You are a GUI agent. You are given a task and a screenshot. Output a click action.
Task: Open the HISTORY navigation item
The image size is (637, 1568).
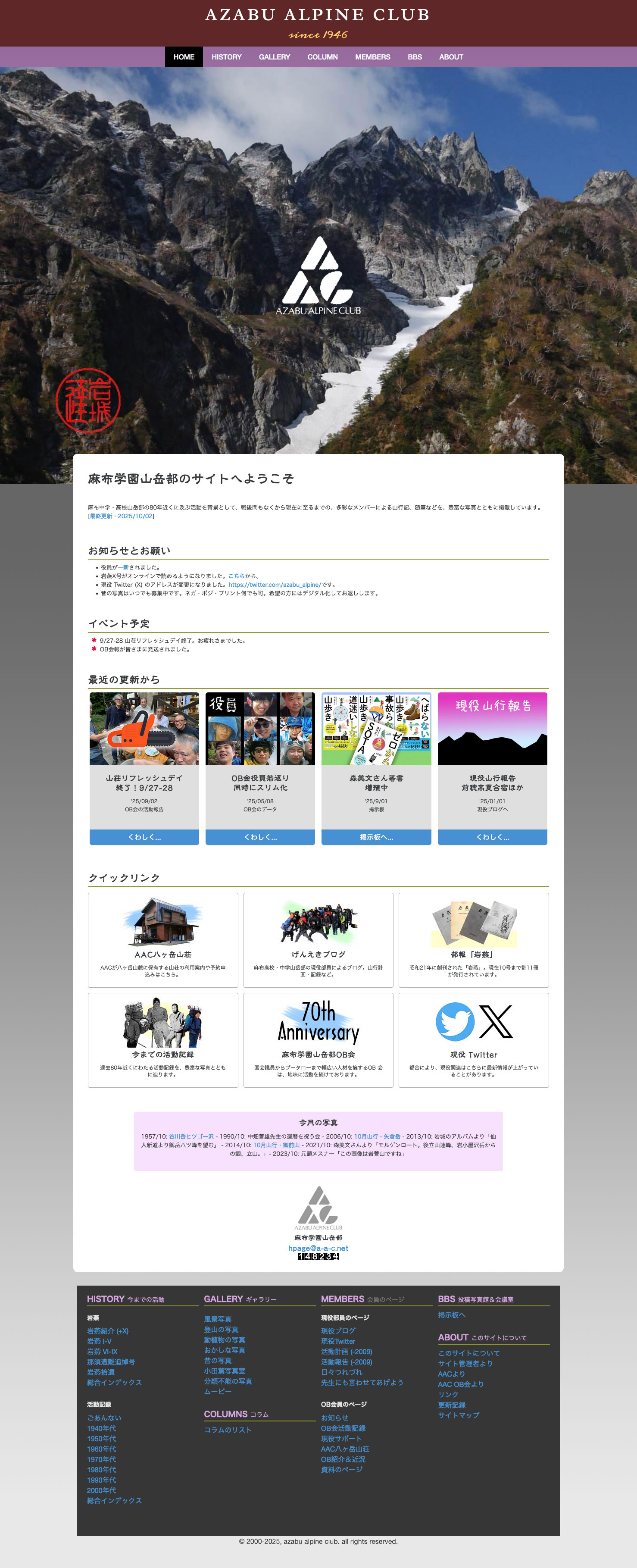[226, 56]
